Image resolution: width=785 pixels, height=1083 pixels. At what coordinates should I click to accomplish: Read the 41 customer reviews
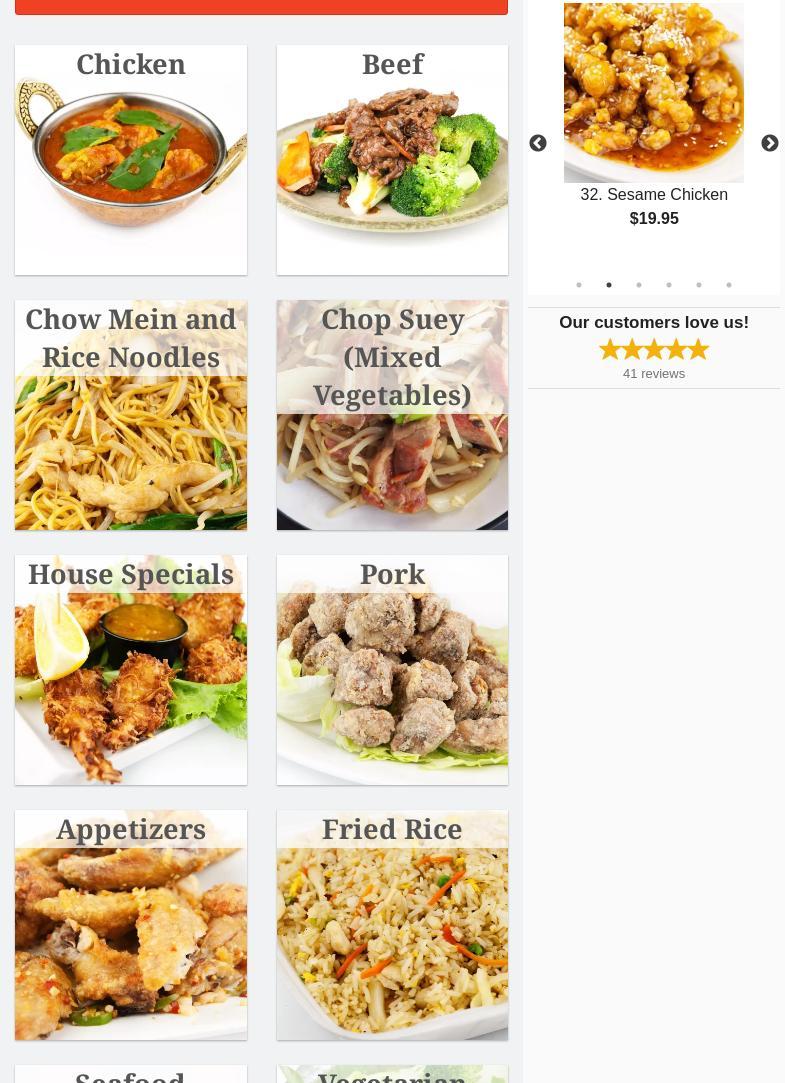click(654, 373)
